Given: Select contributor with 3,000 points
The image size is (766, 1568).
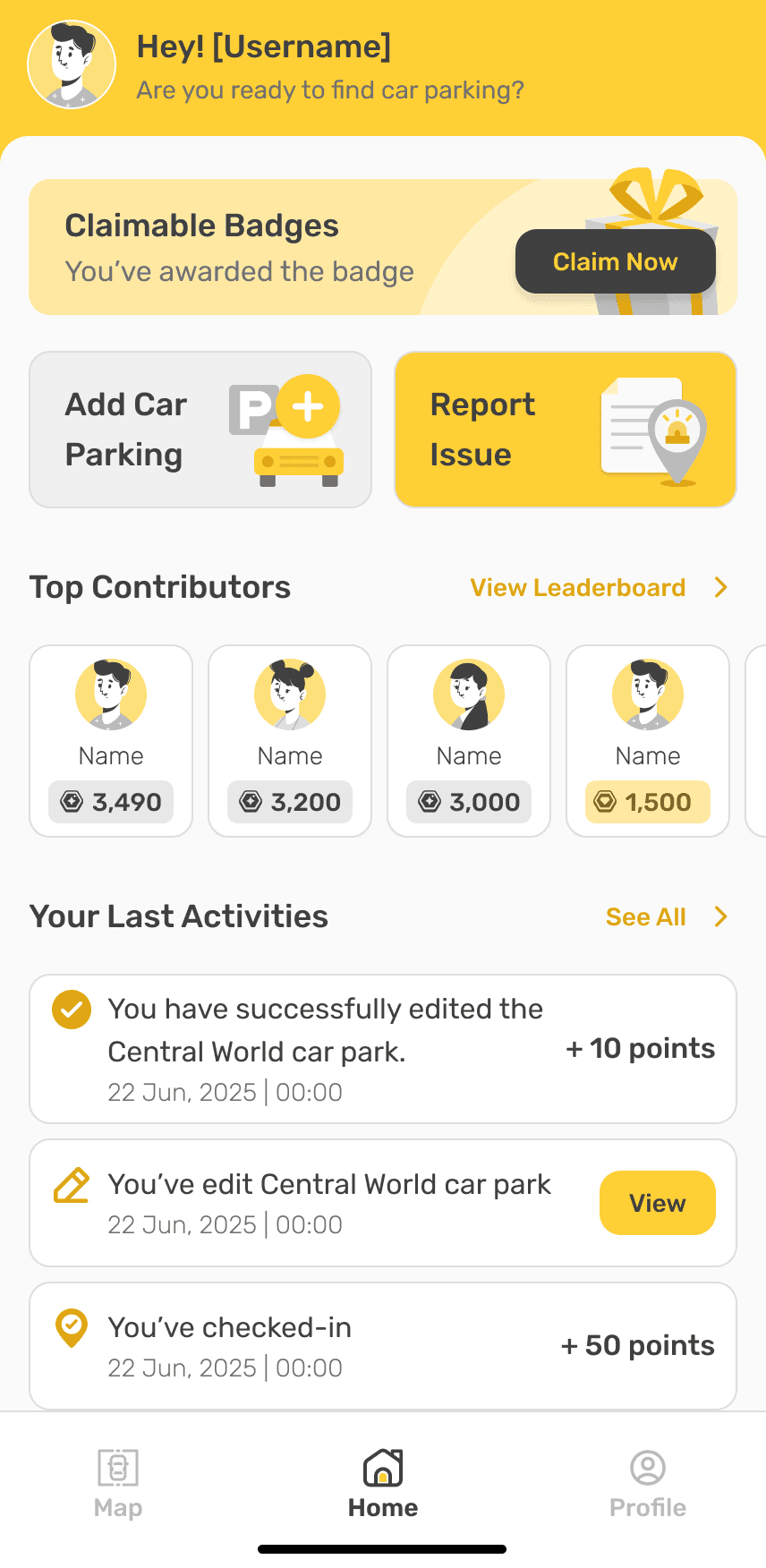Looking at the screenshot, I should [x=469, y=741].
